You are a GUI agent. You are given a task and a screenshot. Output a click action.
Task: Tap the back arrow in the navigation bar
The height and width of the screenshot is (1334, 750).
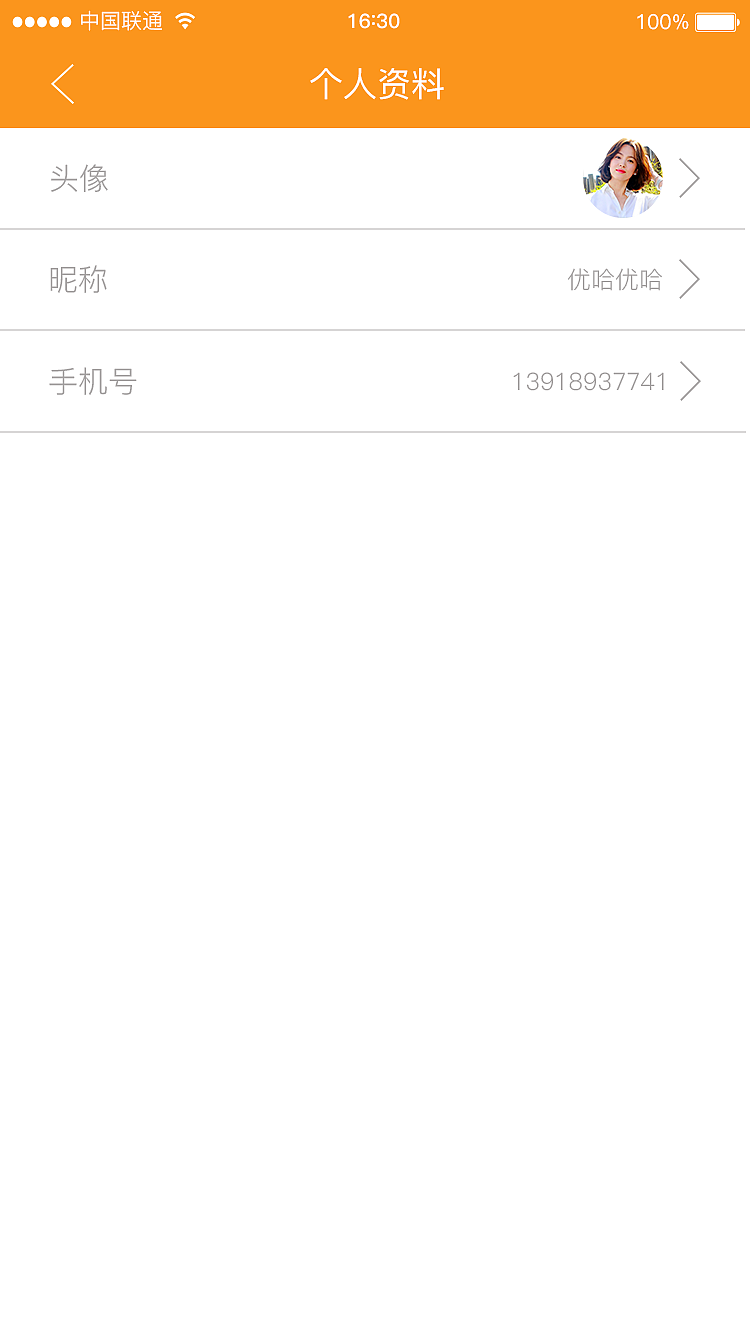62,85
